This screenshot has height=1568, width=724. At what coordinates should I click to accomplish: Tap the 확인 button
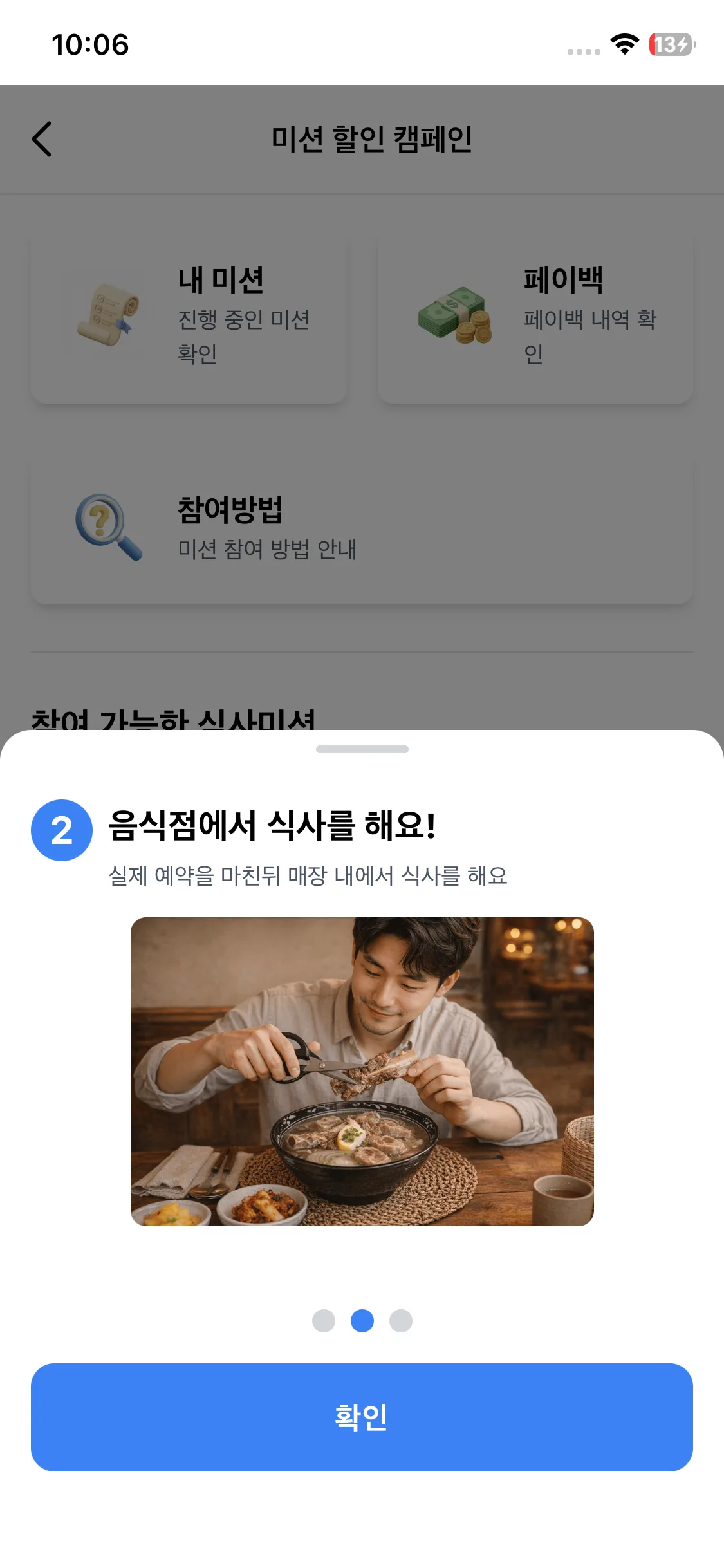tap(362, 1417)
